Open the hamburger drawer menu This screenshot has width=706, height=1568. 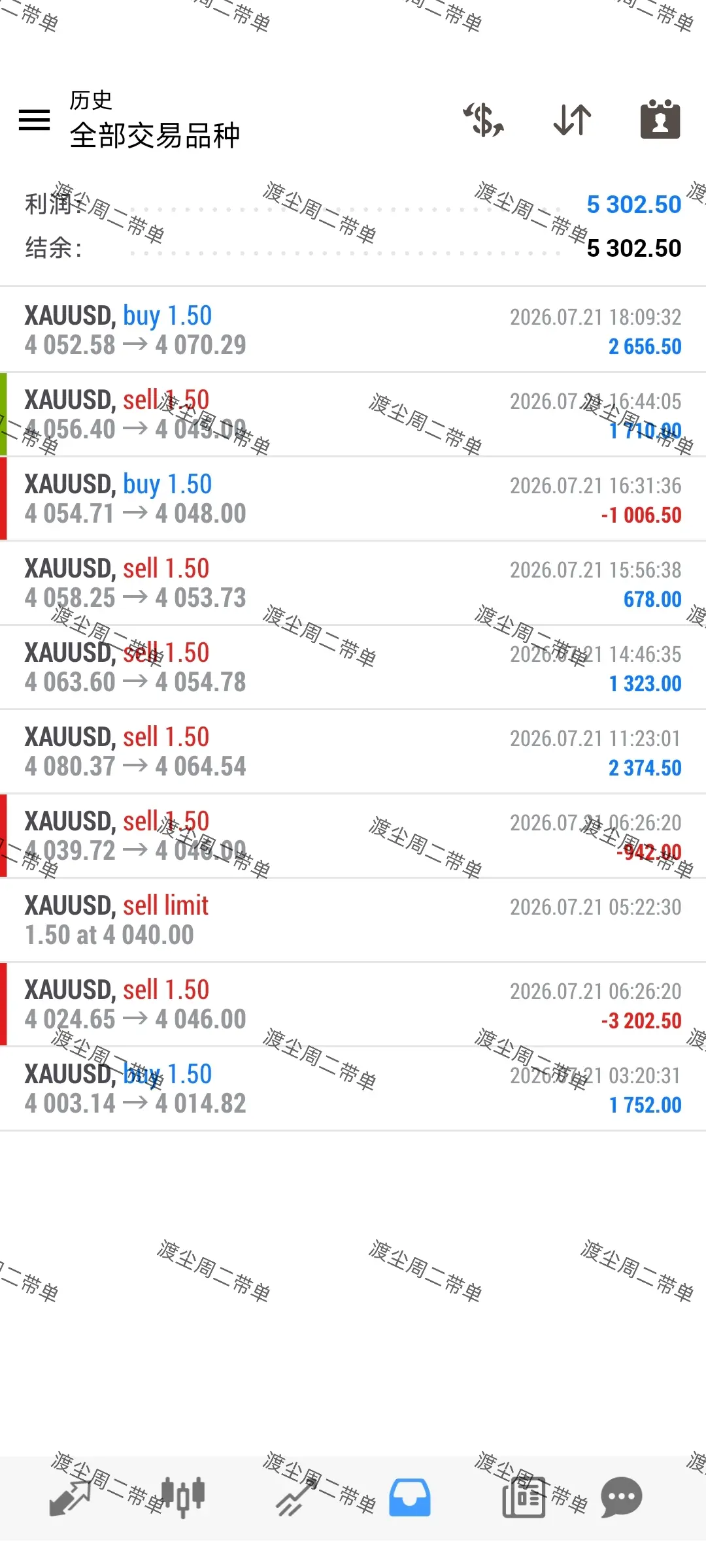click(x=35, y=120)
